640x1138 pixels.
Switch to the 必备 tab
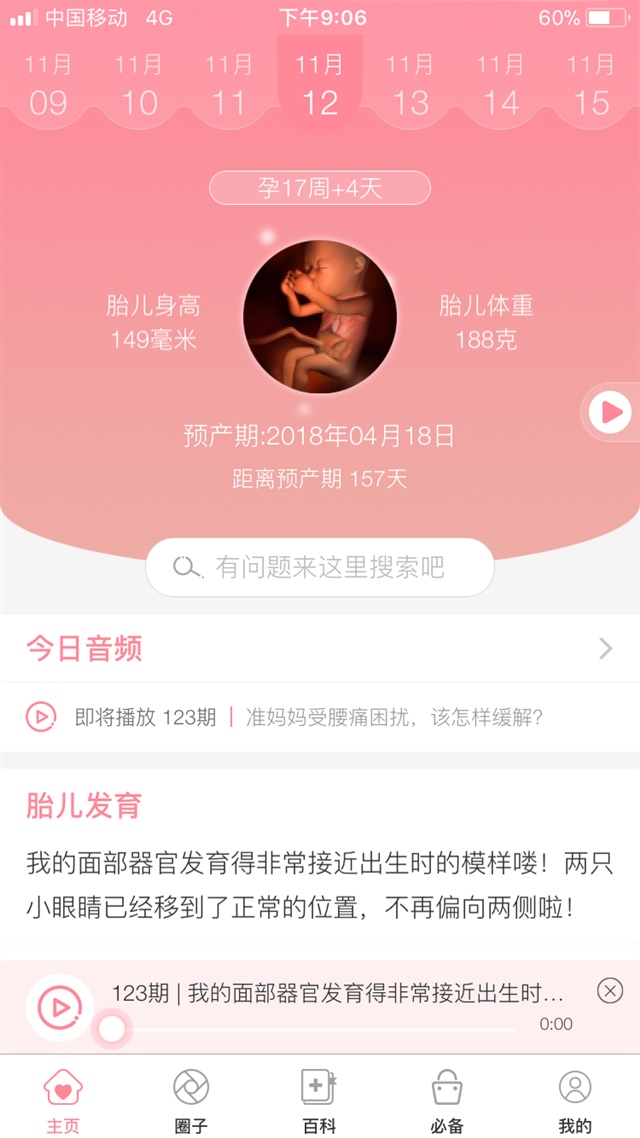(447, 1099)
